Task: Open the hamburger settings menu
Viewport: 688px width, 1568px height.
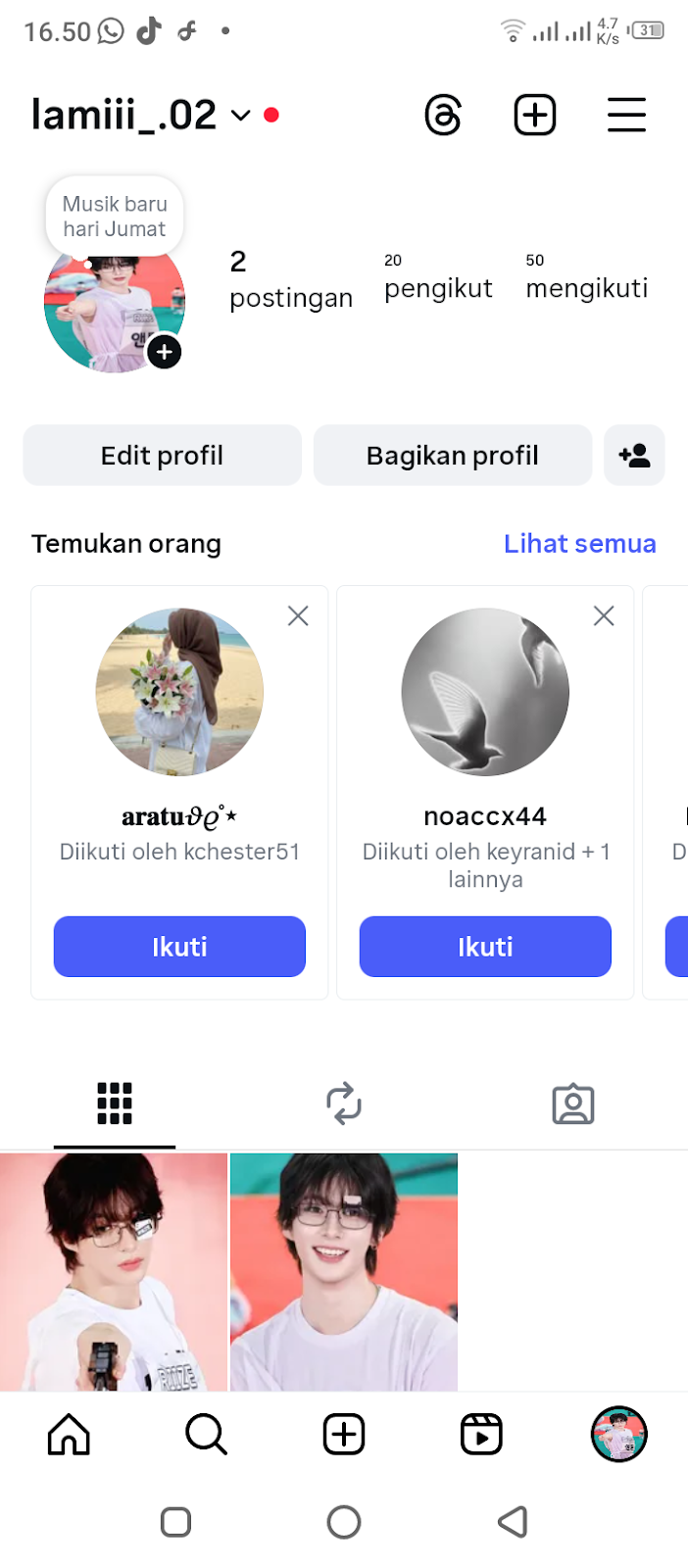Action: [x=626, y=116]
